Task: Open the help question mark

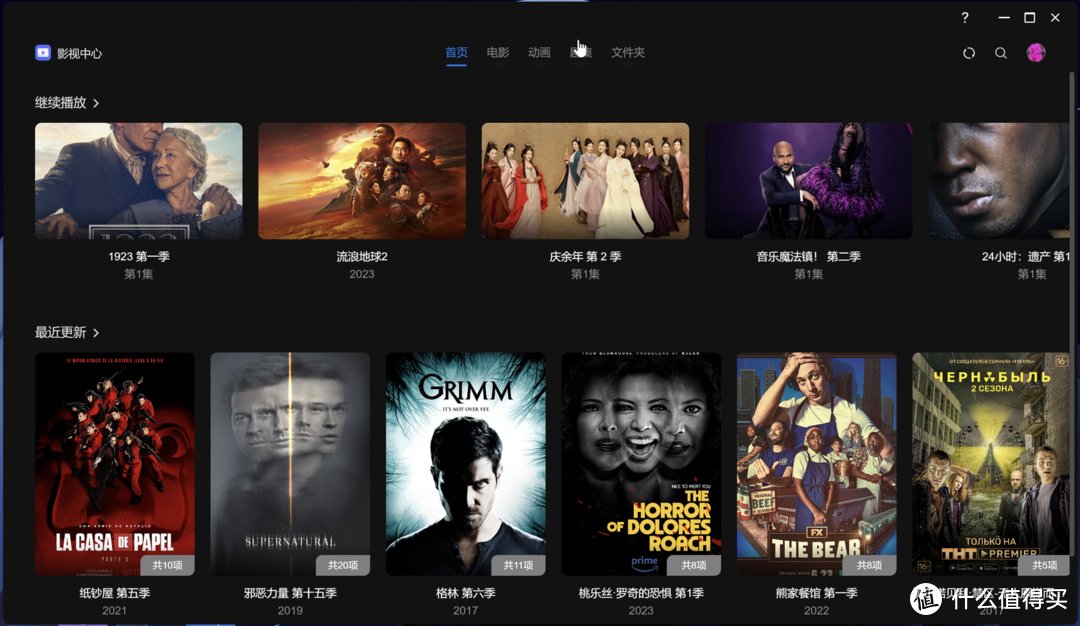Action: pyautogui.click(x=965, y=18)
